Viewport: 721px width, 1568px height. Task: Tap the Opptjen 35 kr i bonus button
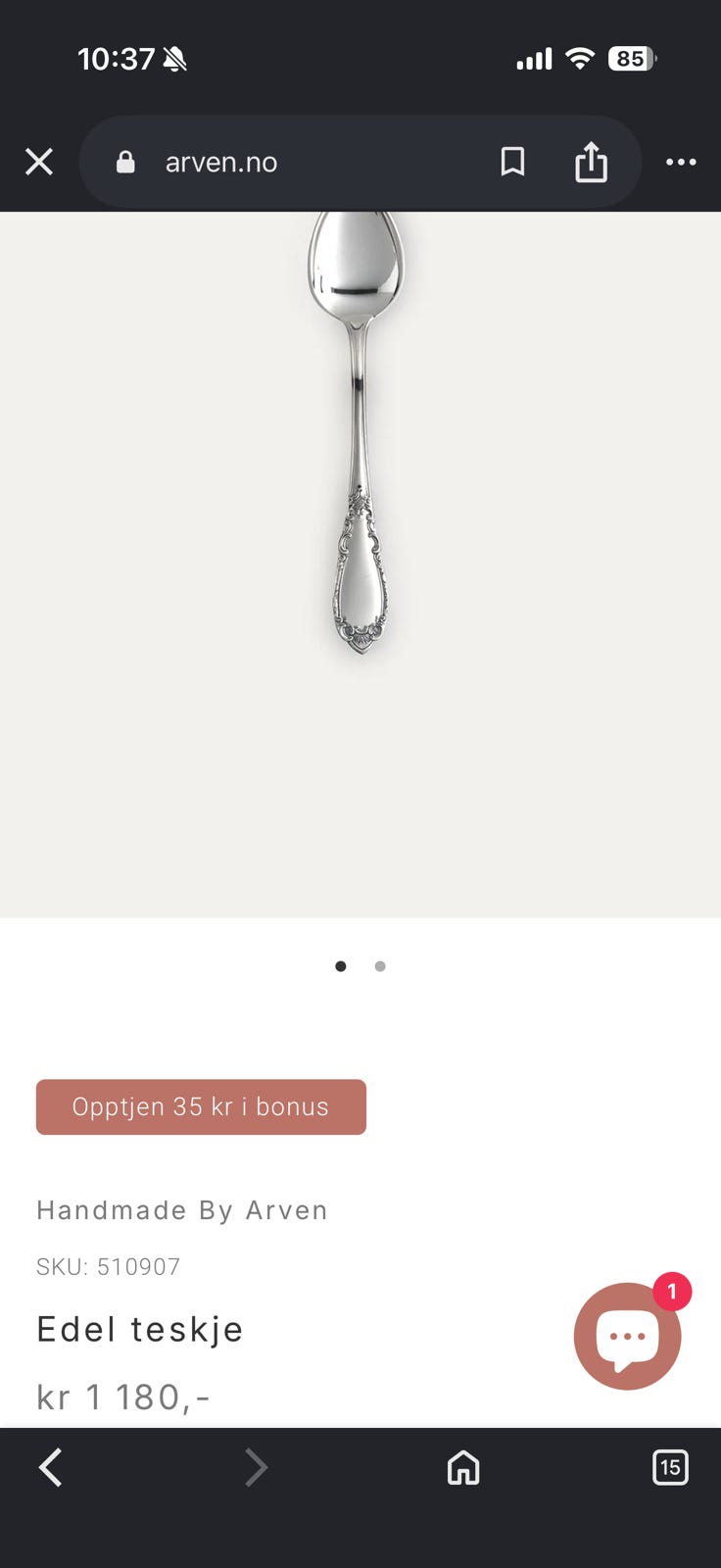(201, 1107)
